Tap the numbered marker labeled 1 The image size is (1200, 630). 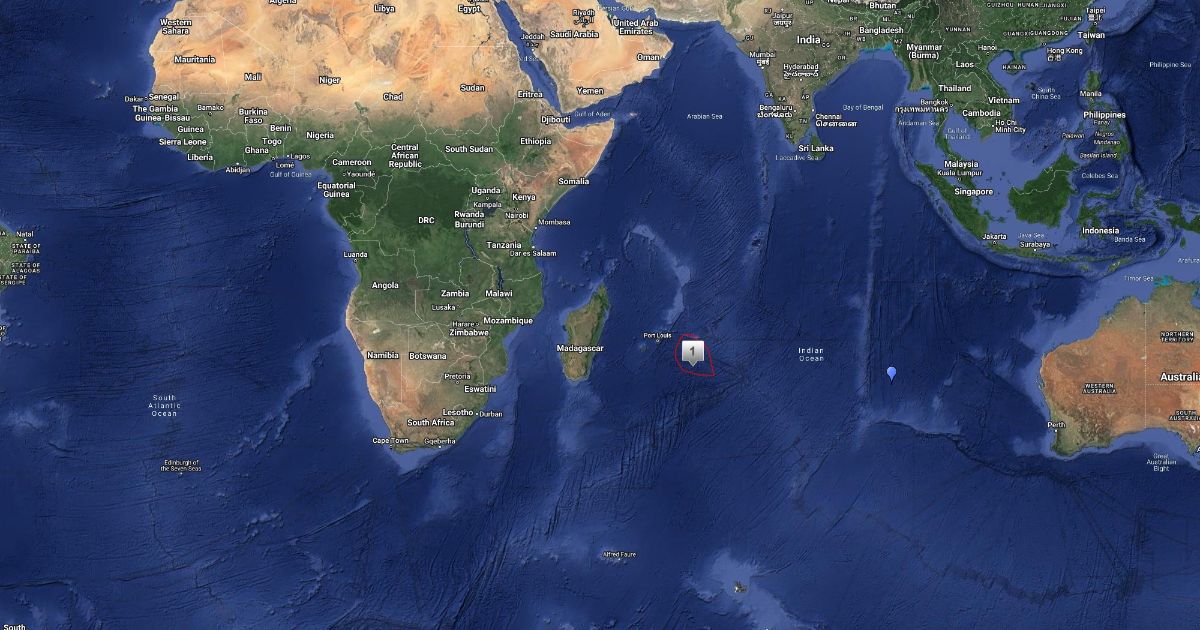coord(693,353)
